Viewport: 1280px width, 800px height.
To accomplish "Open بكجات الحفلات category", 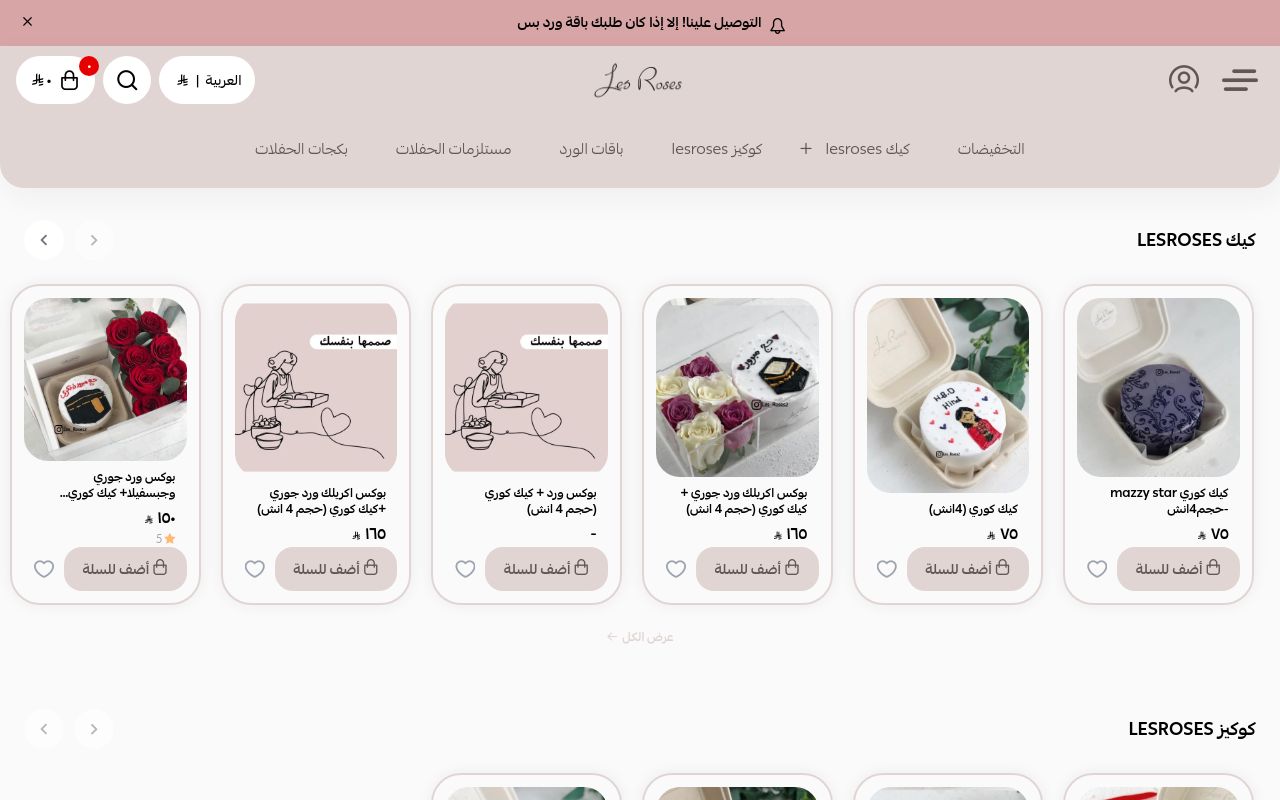I will 301,149.
